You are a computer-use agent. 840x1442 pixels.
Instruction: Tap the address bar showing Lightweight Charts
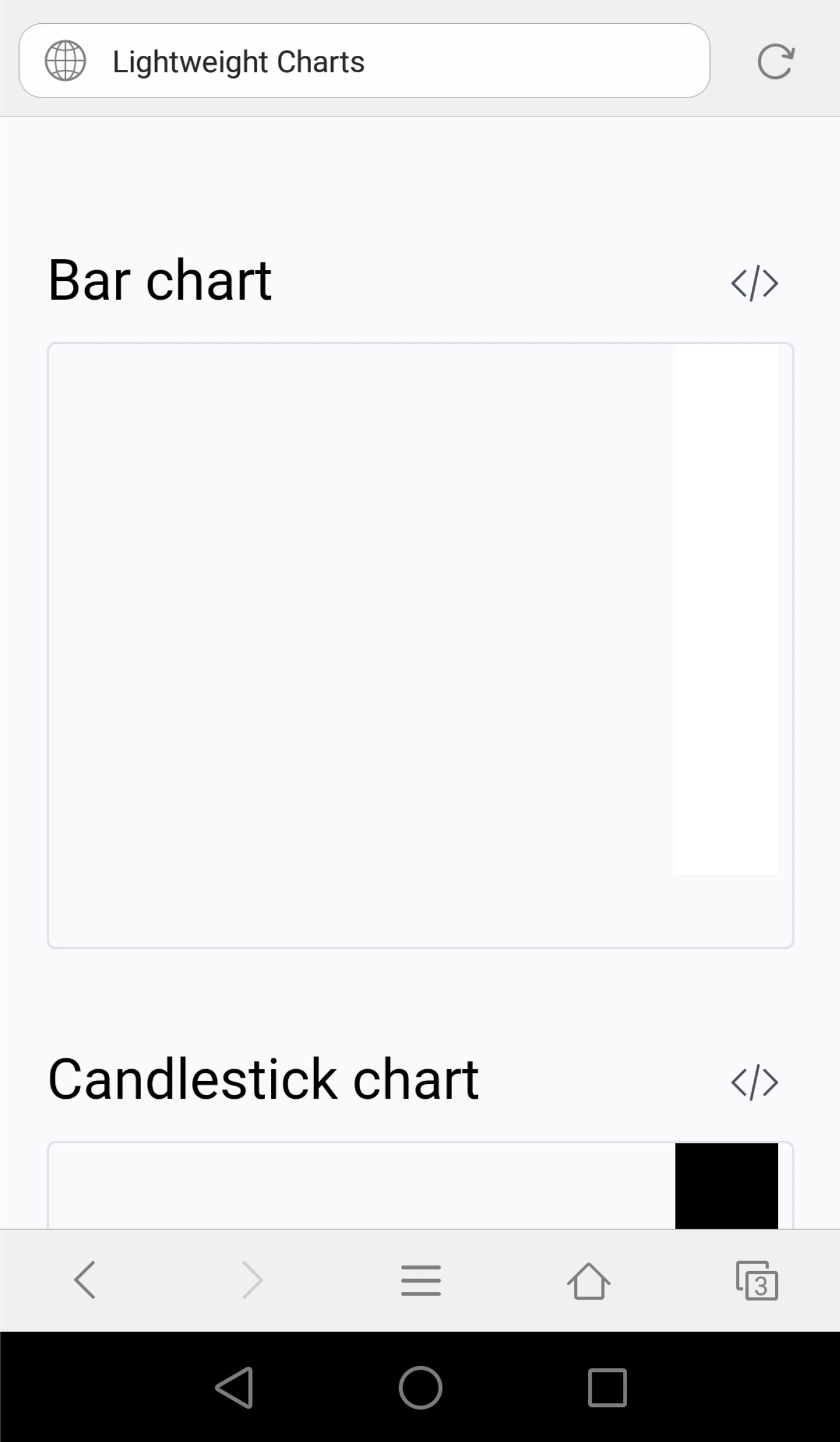[364, 61]
